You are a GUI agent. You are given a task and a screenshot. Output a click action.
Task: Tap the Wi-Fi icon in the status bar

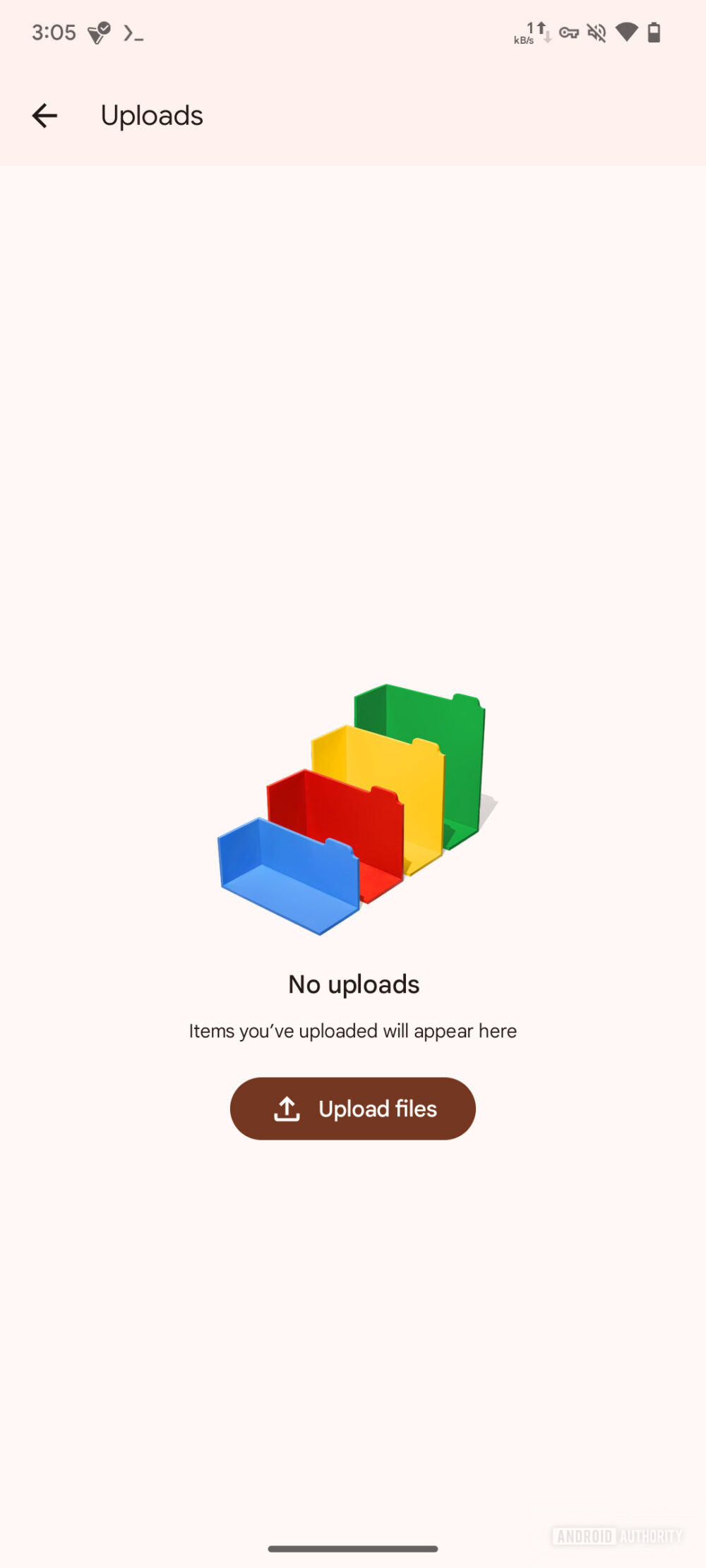[627, 32]
